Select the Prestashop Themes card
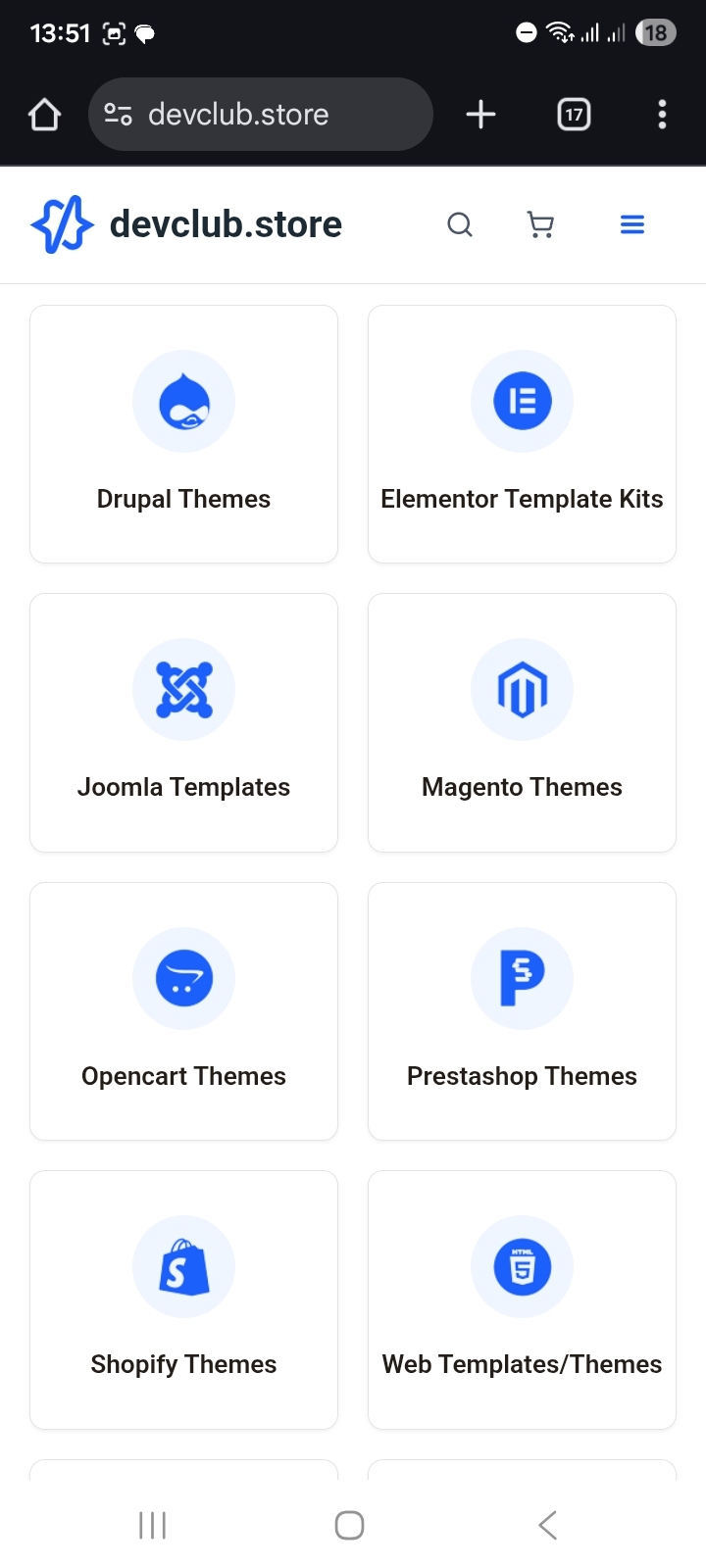 point(522,1010)
